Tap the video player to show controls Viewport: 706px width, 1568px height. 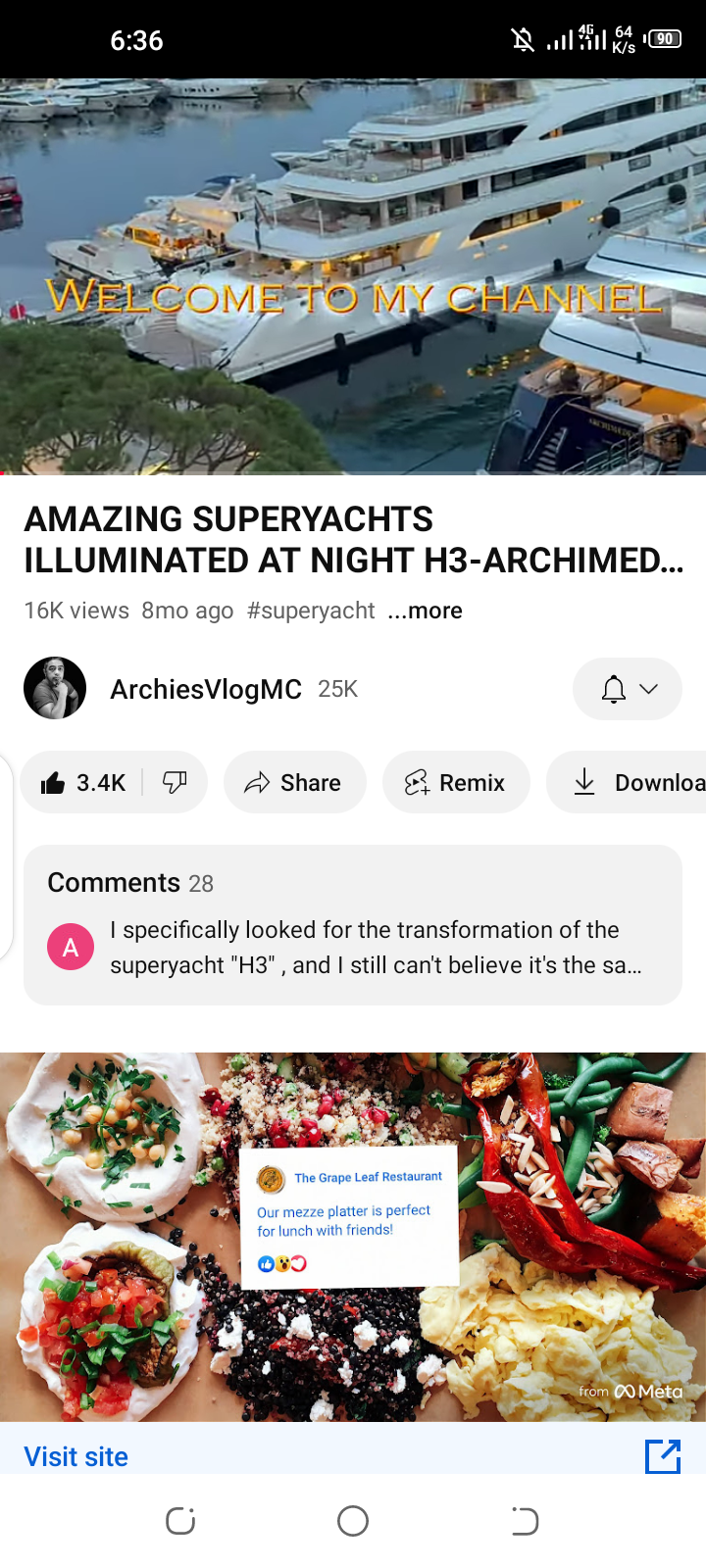pos(353,276)
